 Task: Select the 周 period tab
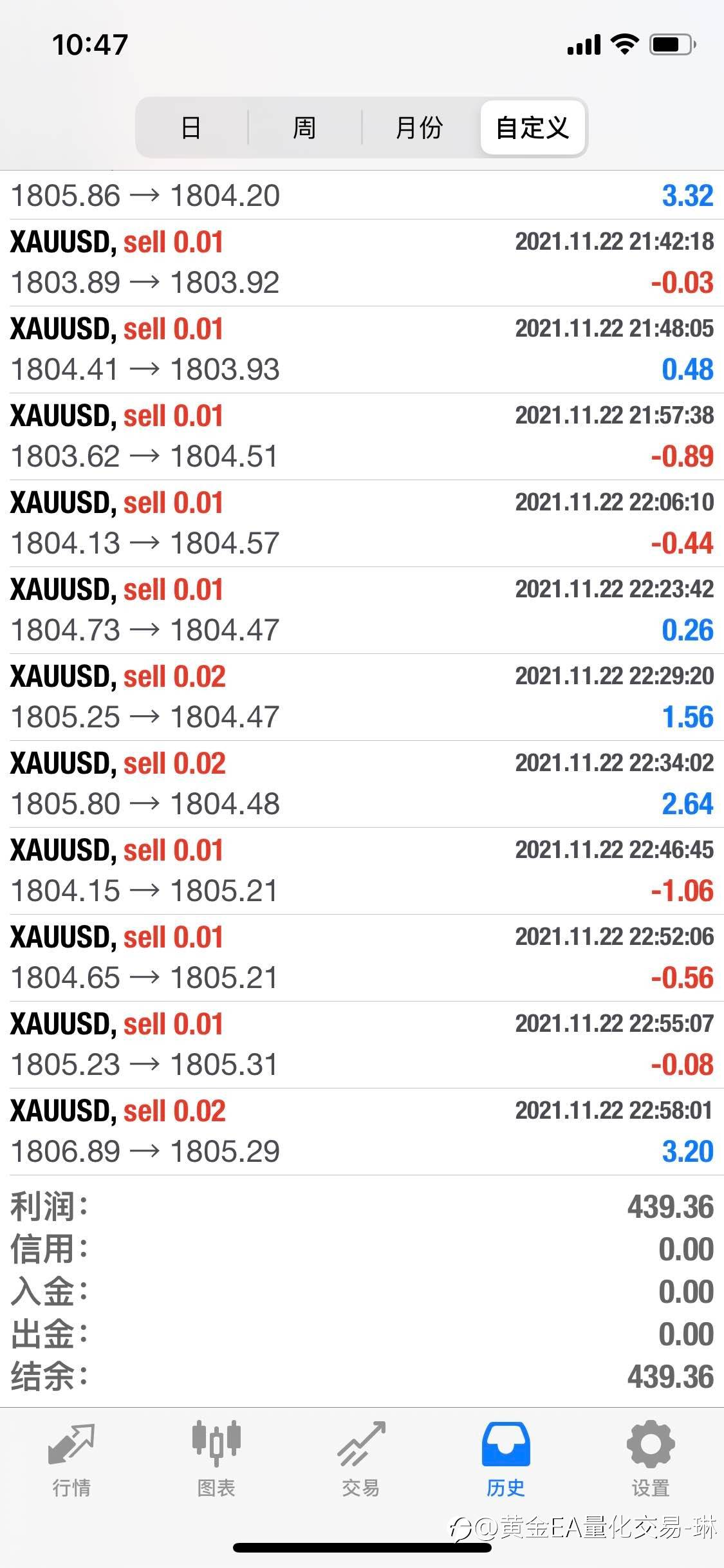(x=304, y=127)
